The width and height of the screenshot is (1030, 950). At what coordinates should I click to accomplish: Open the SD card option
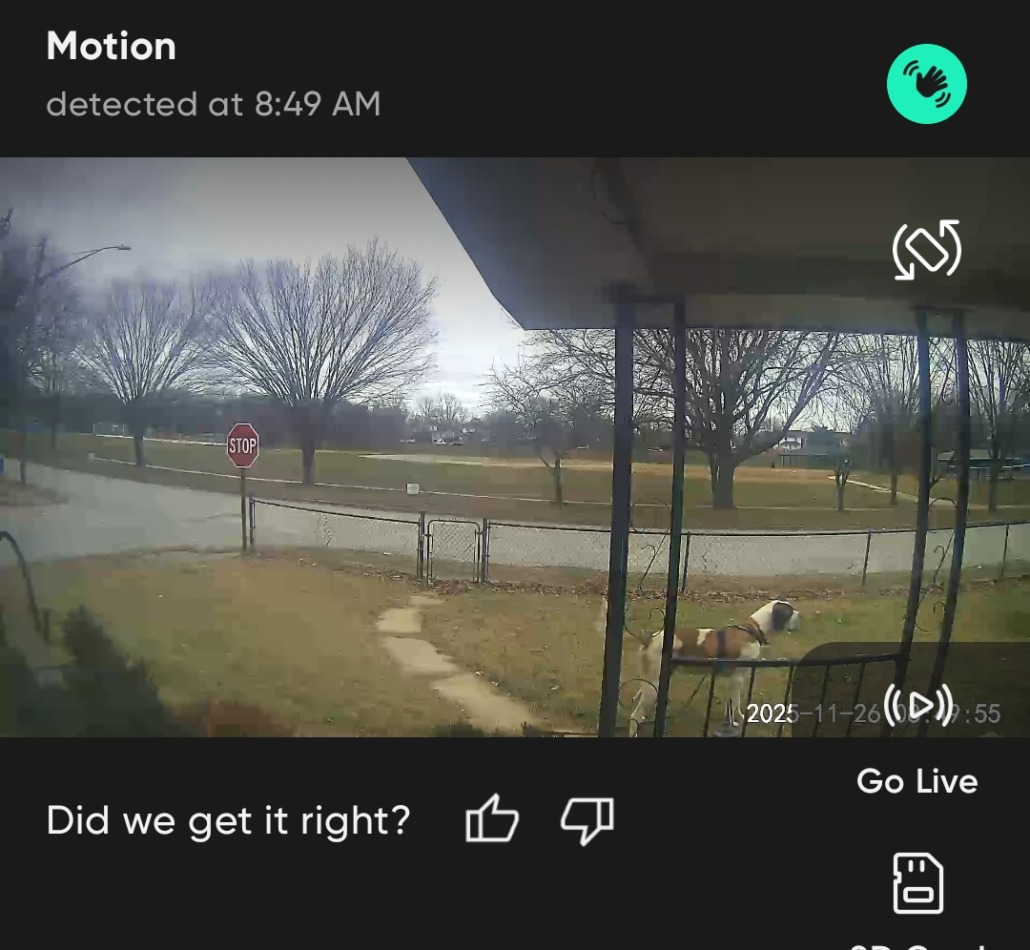coord(917,884)
